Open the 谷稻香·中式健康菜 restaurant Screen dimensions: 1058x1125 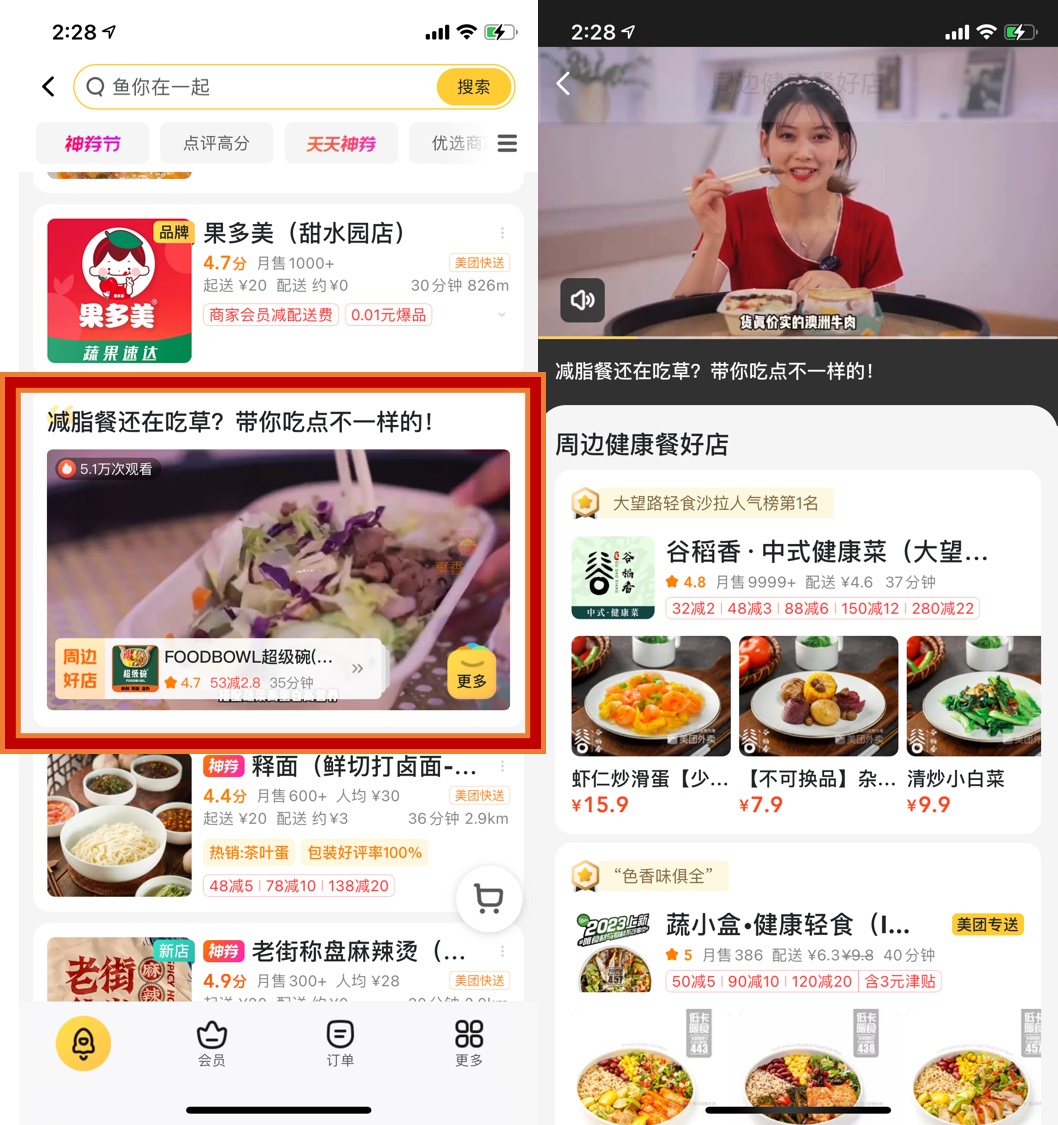click(x=827, y=552)
